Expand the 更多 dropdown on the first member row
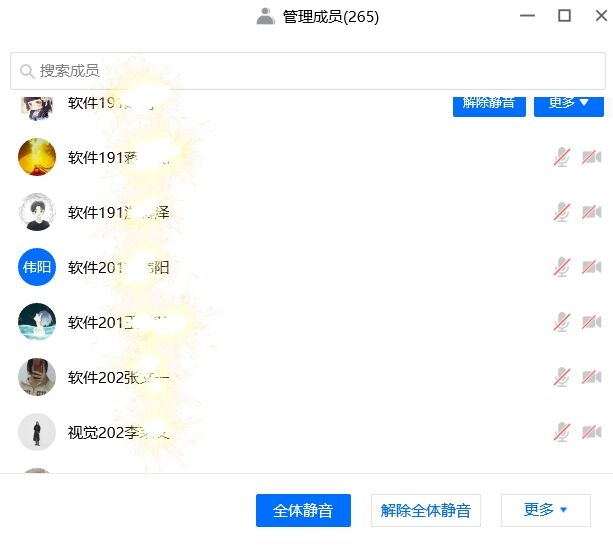The width and height of the screenshot is (613, 547). point(568,103)
